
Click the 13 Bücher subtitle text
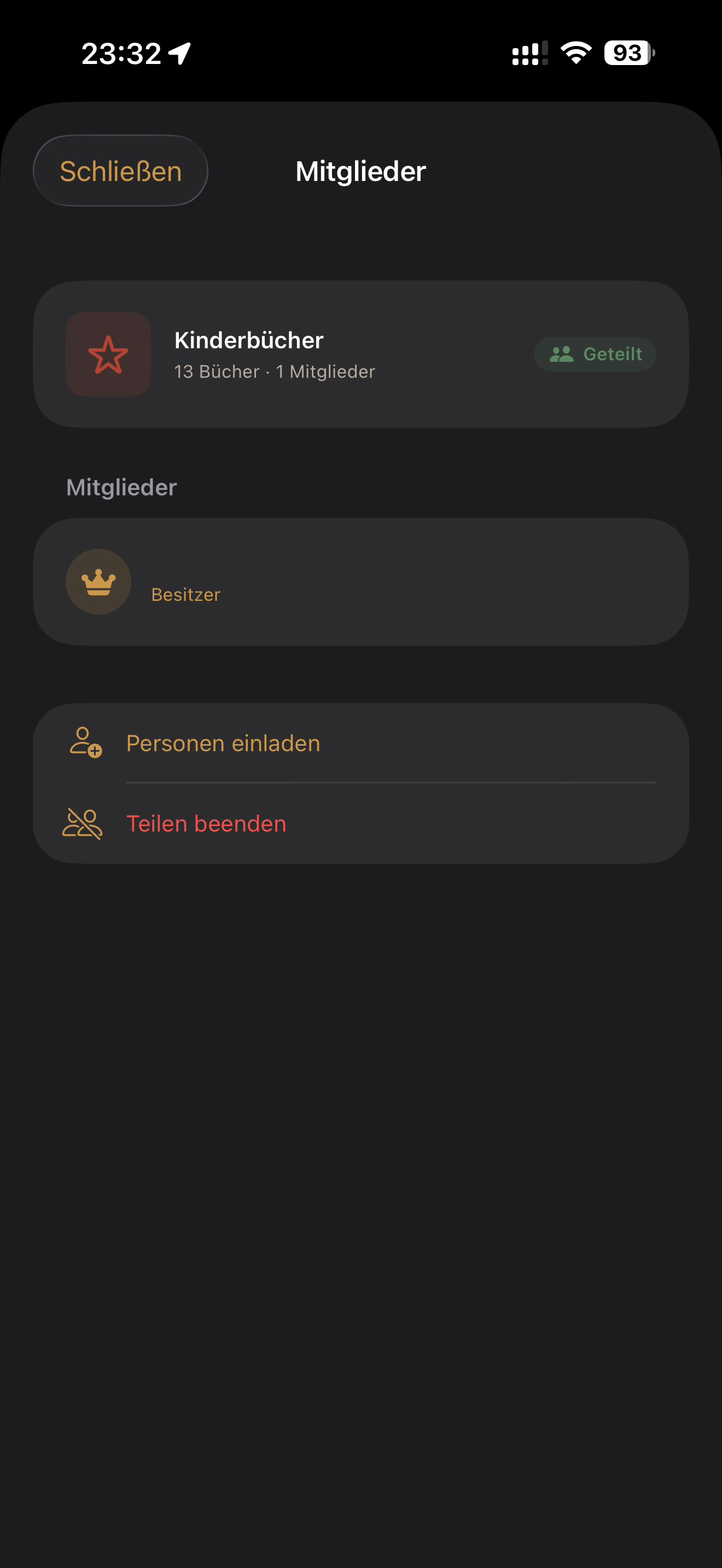tap(274, 371)
